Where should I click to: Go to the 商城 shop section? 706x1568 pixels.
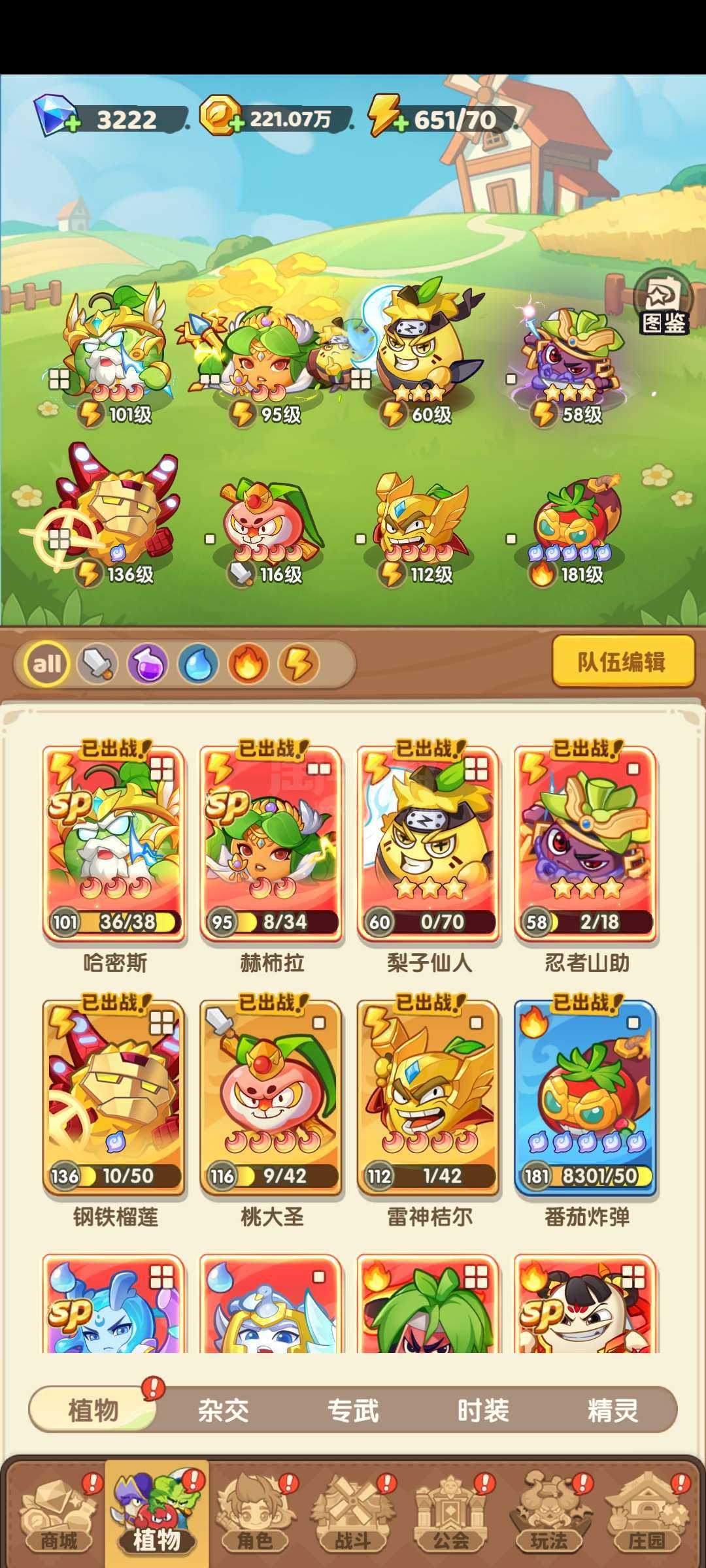click(59, 1514)
